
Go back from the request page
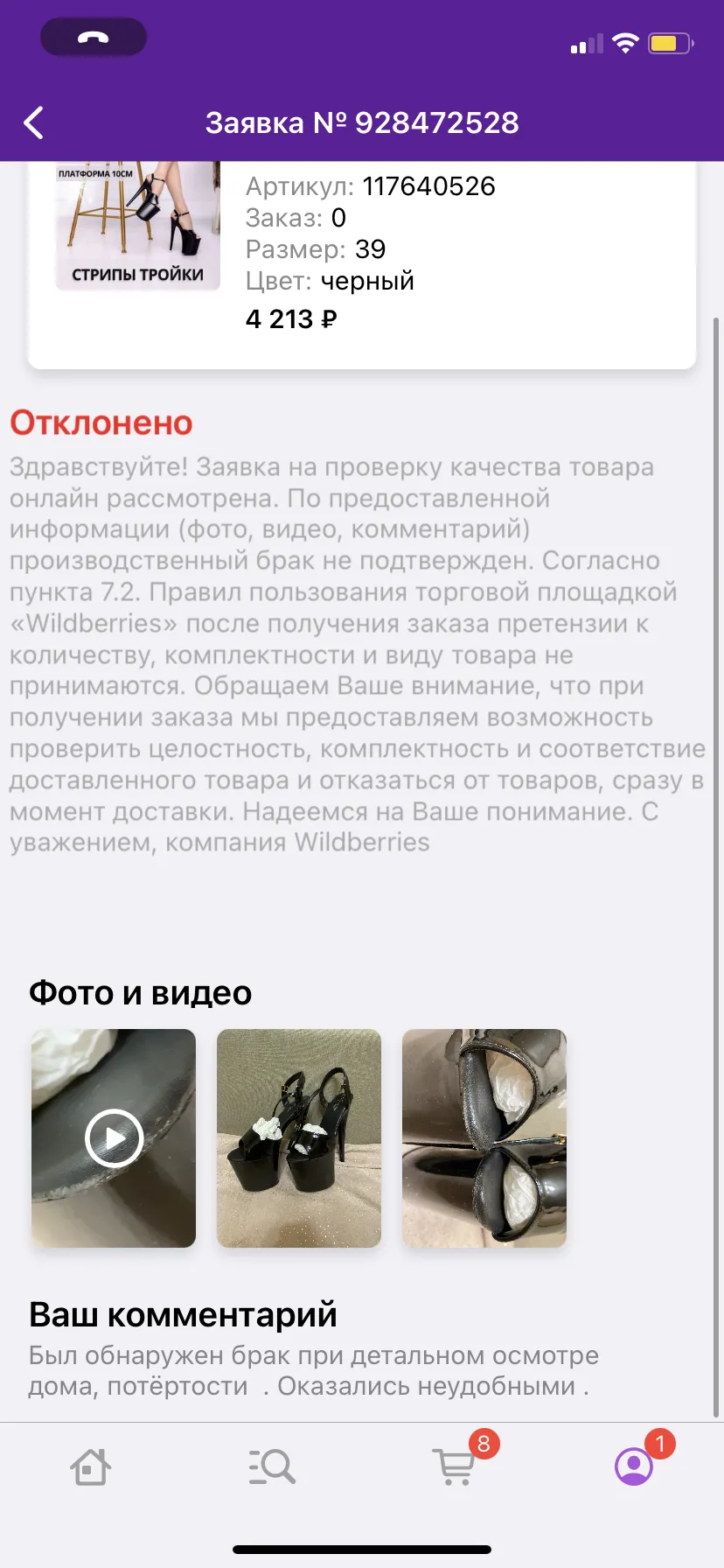[34, 123]
